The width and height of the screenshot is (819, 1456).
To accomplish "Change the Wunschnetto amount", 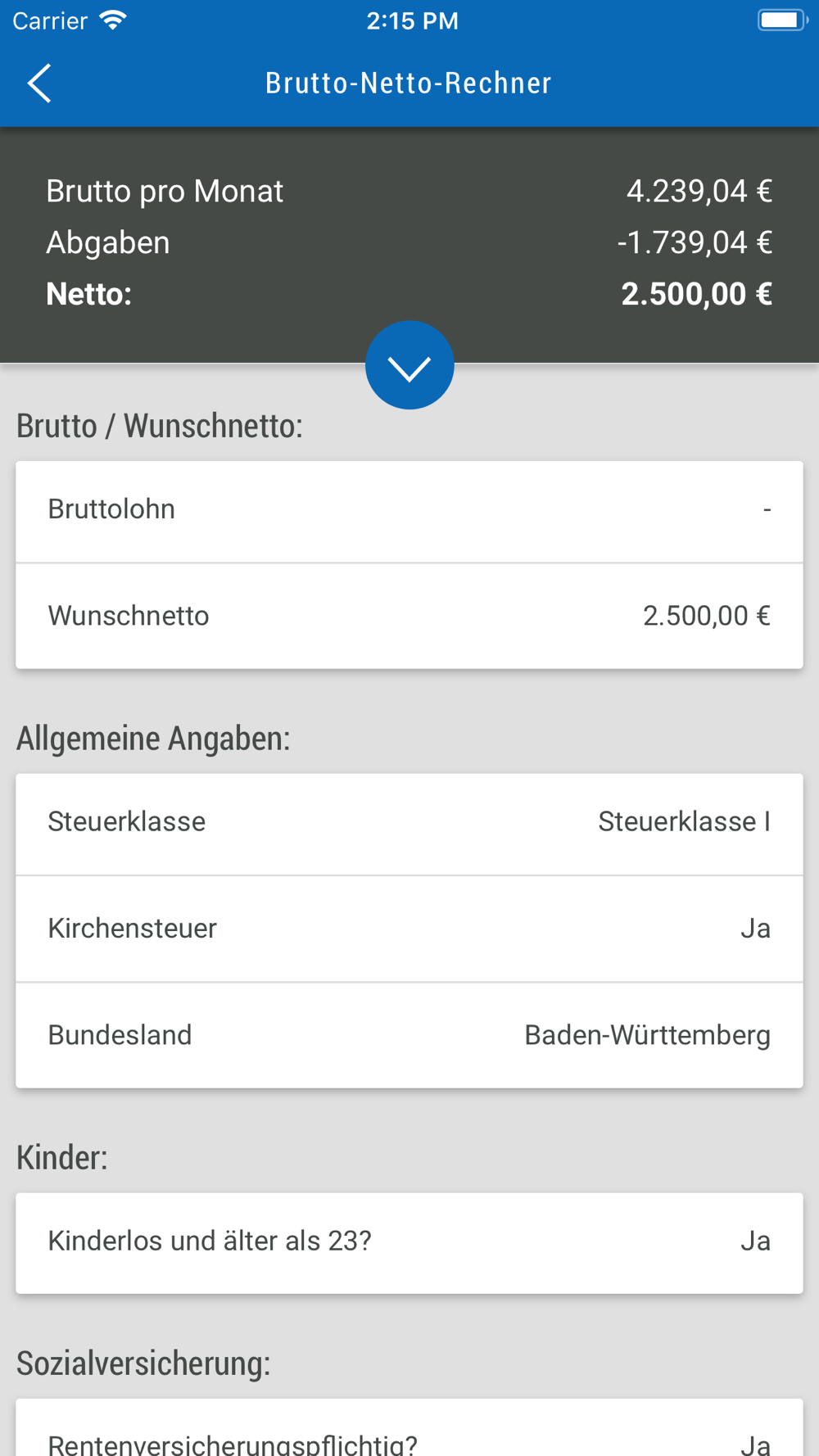I will click(409, 616).
